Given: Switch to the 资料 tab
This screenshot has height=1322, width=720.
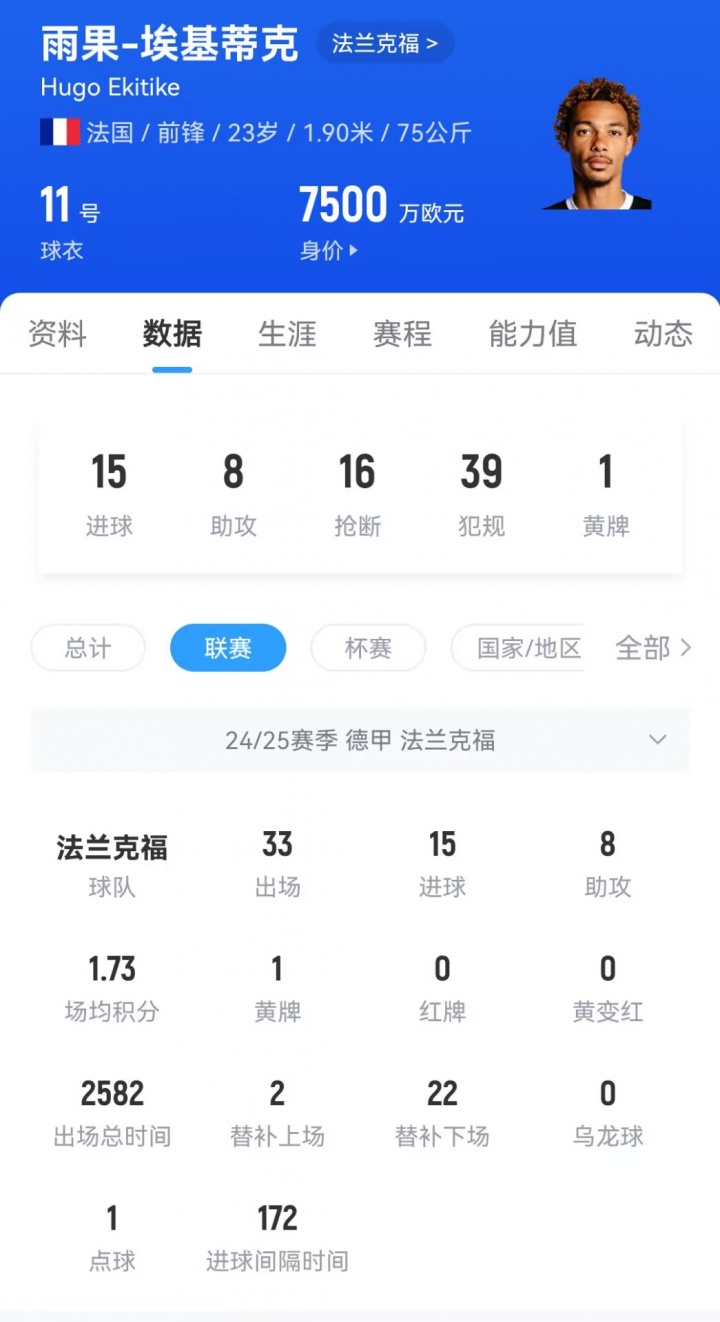Looking at the screenshot, I should pos(57,334).
